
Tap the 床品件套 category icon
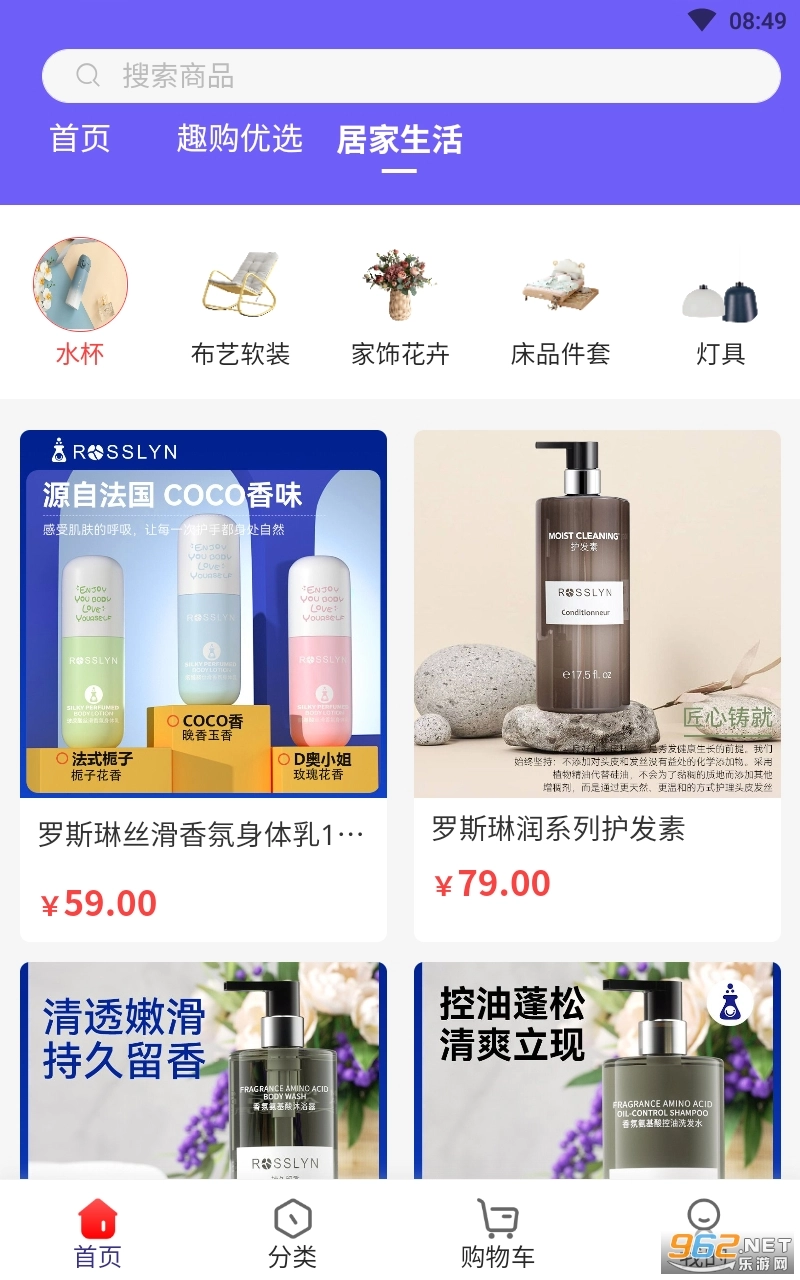[x=559, y=285]
